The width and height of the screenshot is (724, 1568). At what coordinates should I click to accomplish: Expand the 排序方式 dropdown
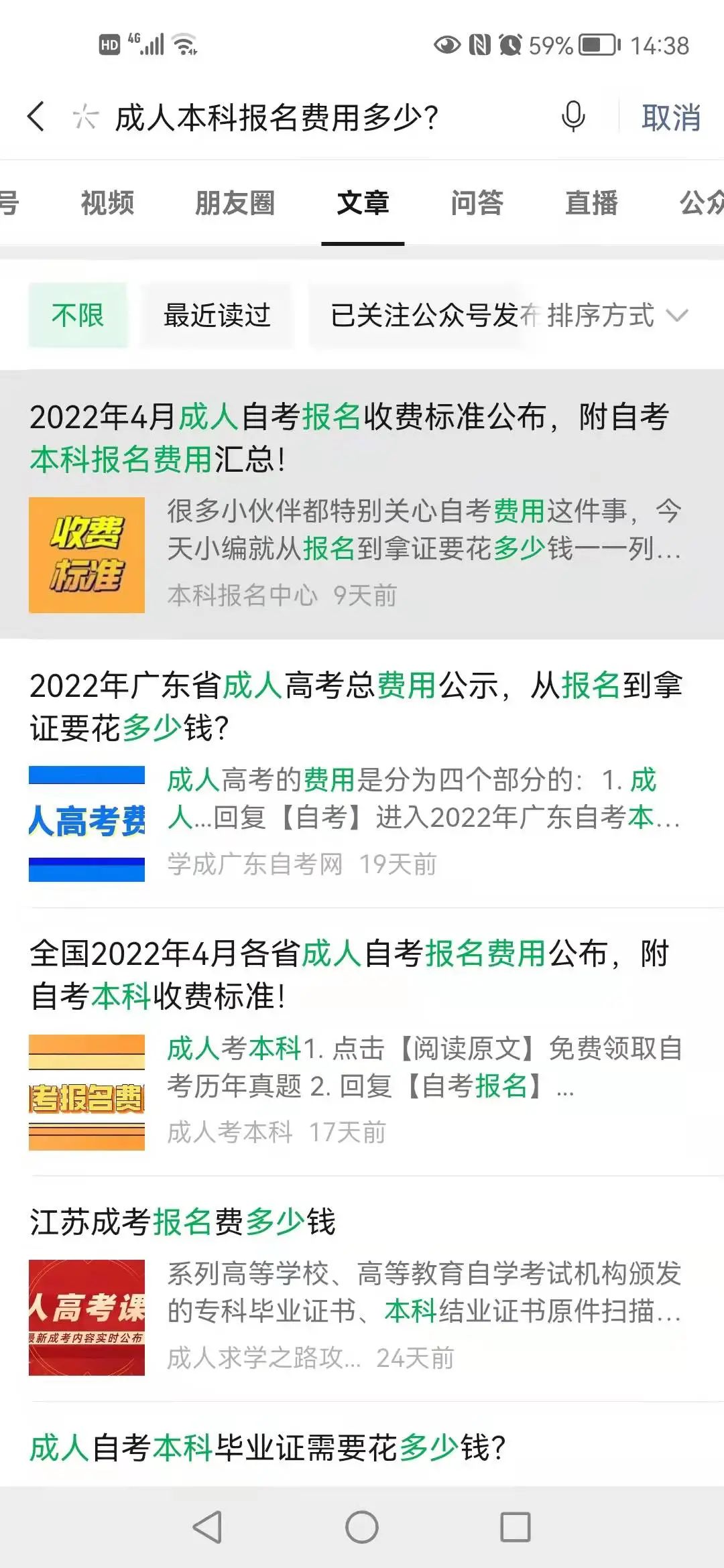click(x=618, y=315)
